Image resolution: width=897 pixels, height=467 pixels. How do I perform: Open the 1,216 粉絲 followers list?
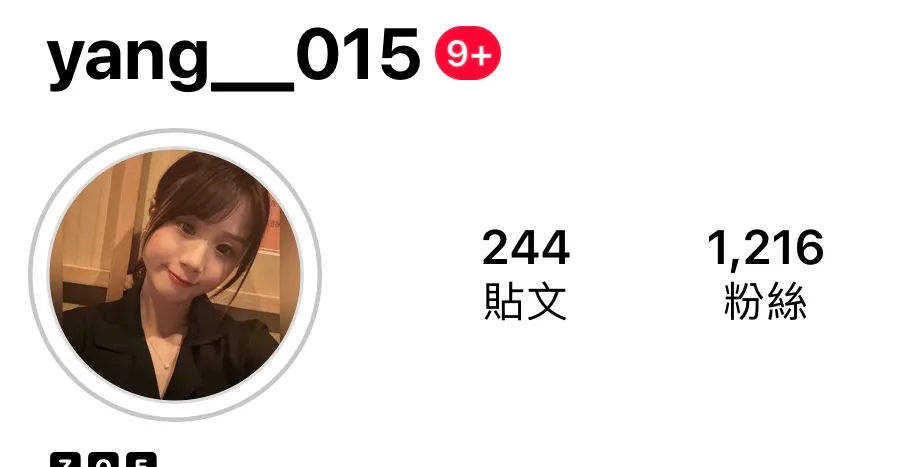(765, 273)
